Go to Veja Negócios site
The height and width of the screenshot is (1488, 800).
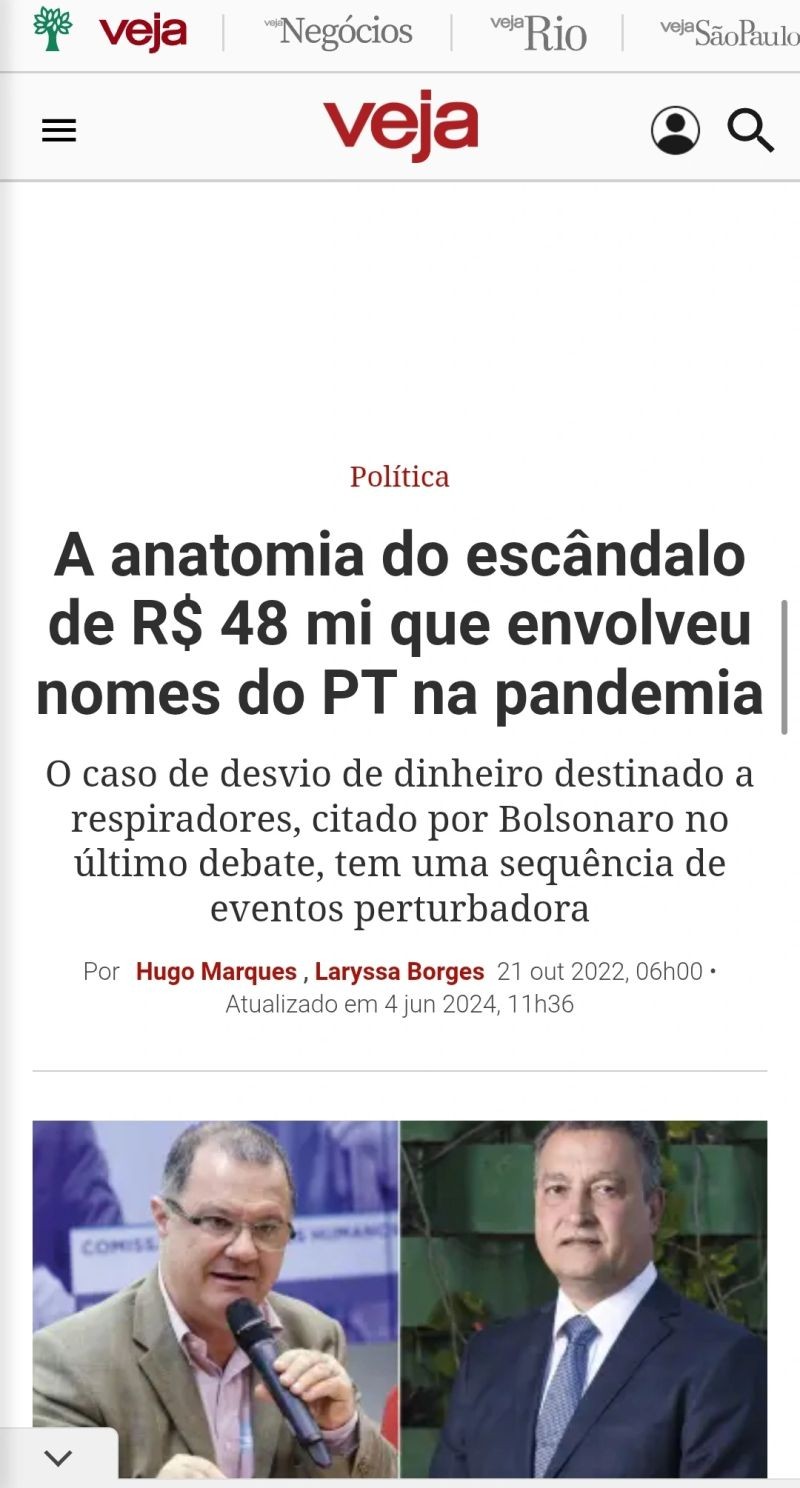[x=338, y=32]
